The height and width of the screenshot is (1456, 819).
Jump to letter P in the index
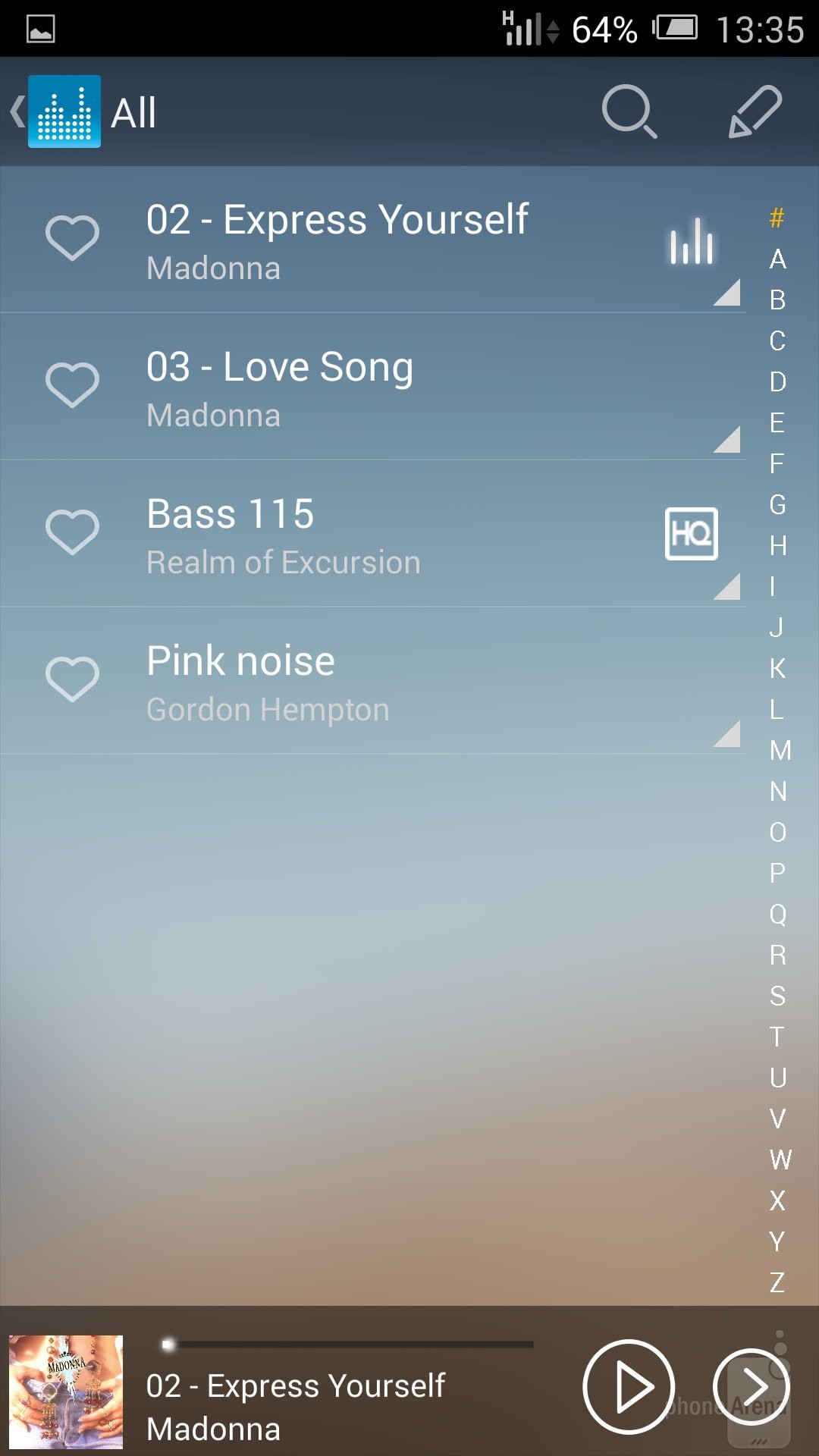coord(777,874)
